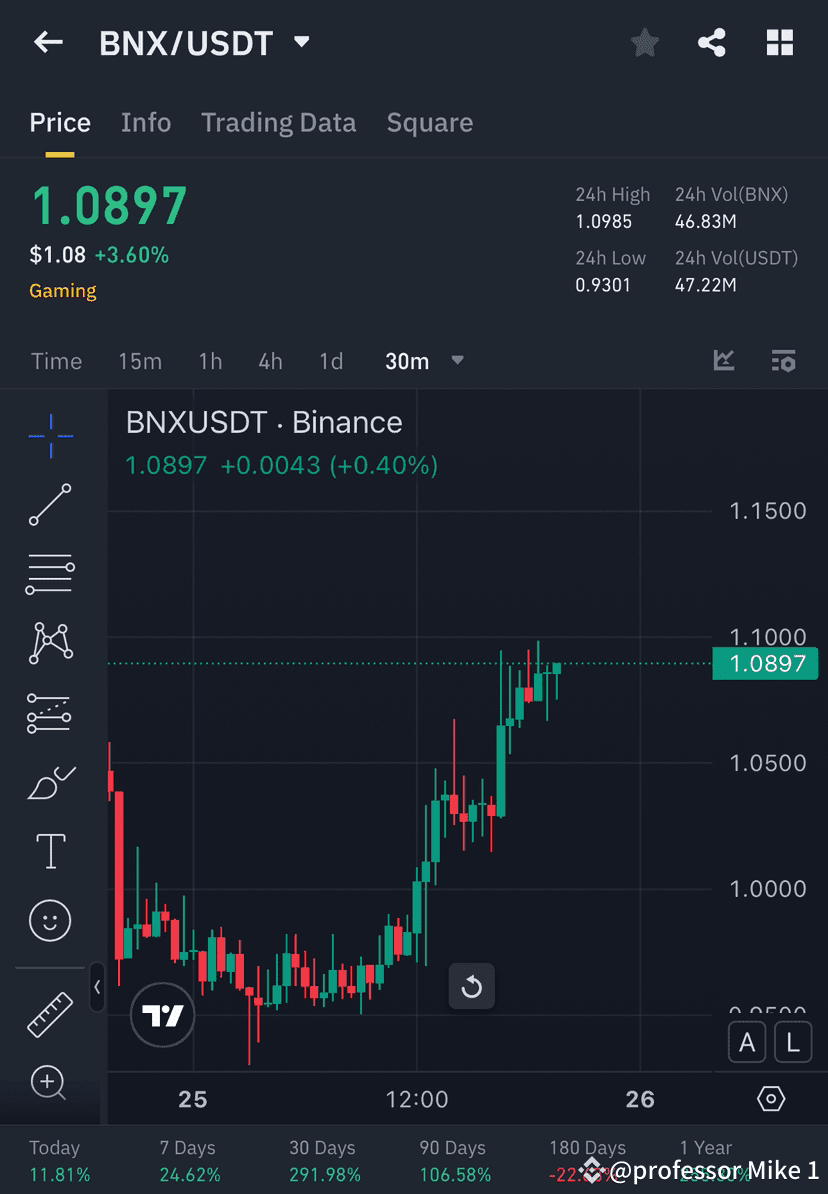This screenshot has width=828, height=1194.
Task: Toggle auto scale with the A button
Action: click(746, 1042)
